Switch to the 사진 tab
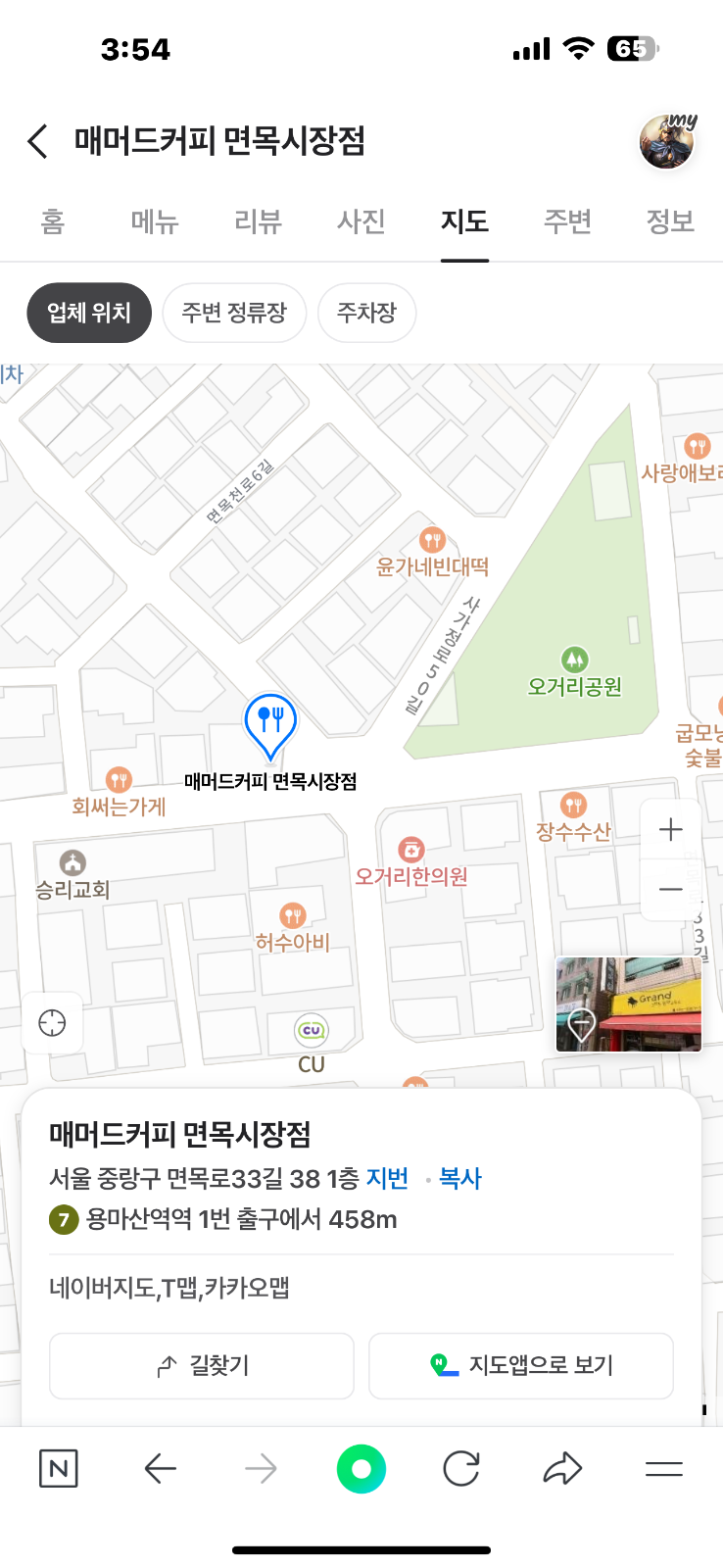The width and height of the screenshot is (723, 1568). click(x=361, y=221)
